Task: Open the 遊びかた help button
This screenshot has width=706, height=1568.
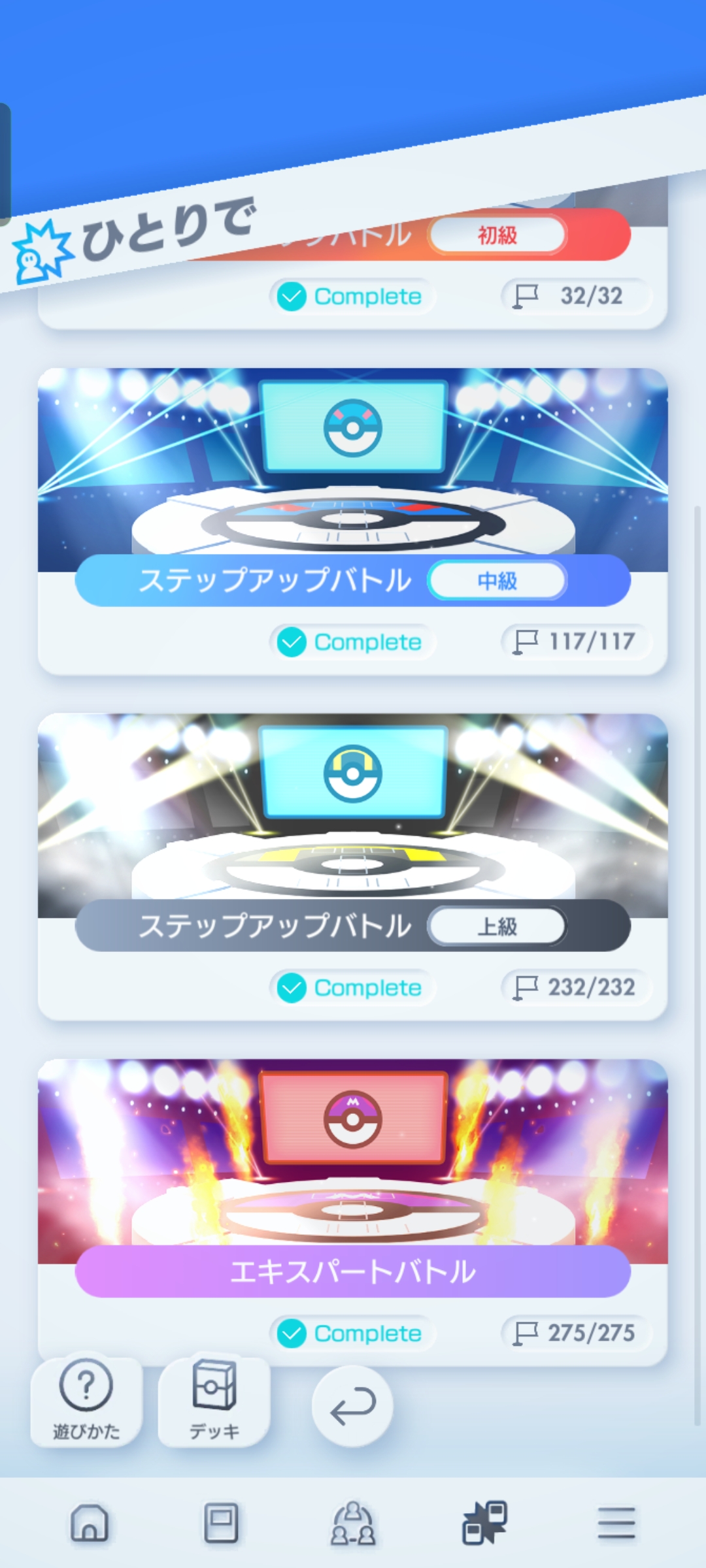Action: click(x=86, y=1399)
